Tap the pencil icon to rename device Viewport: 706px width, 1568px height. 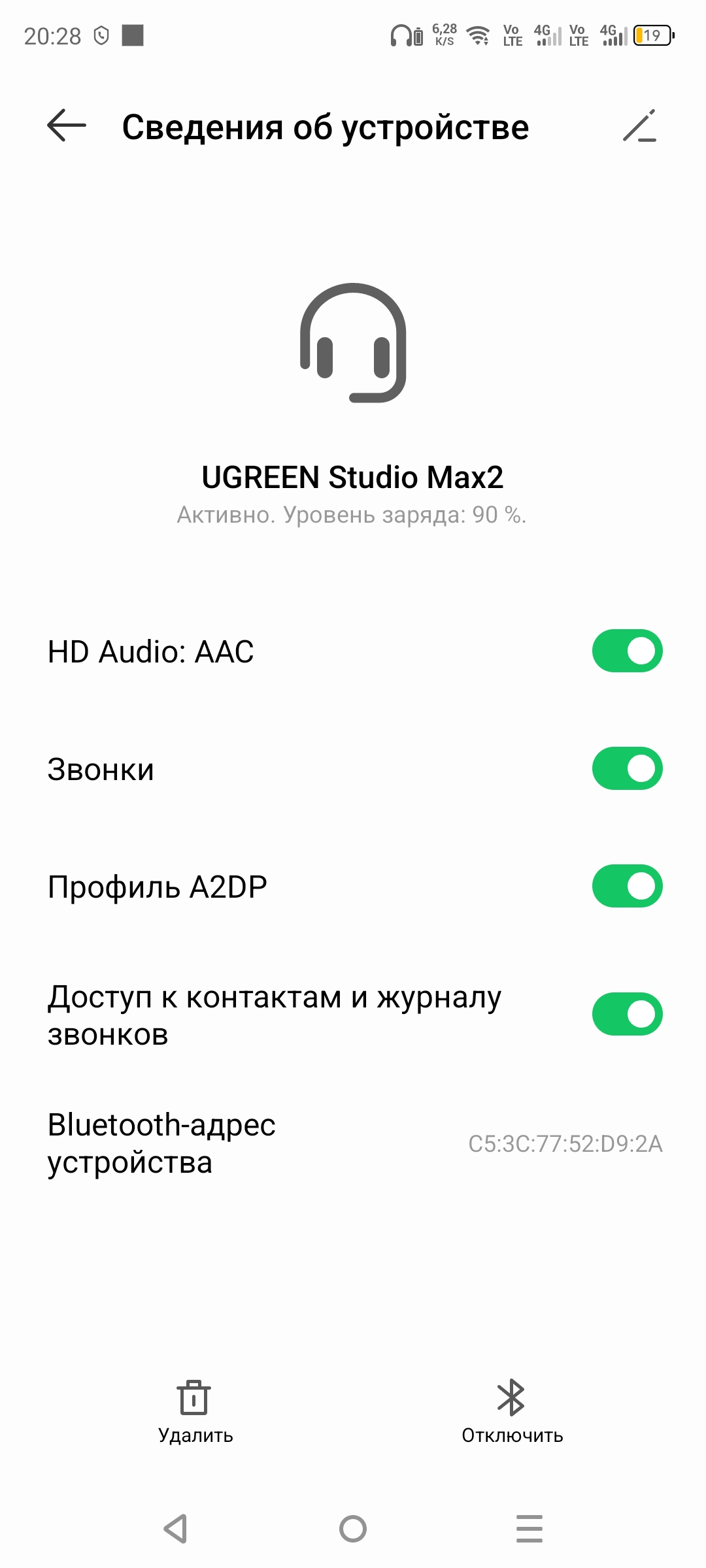point(639,125)
